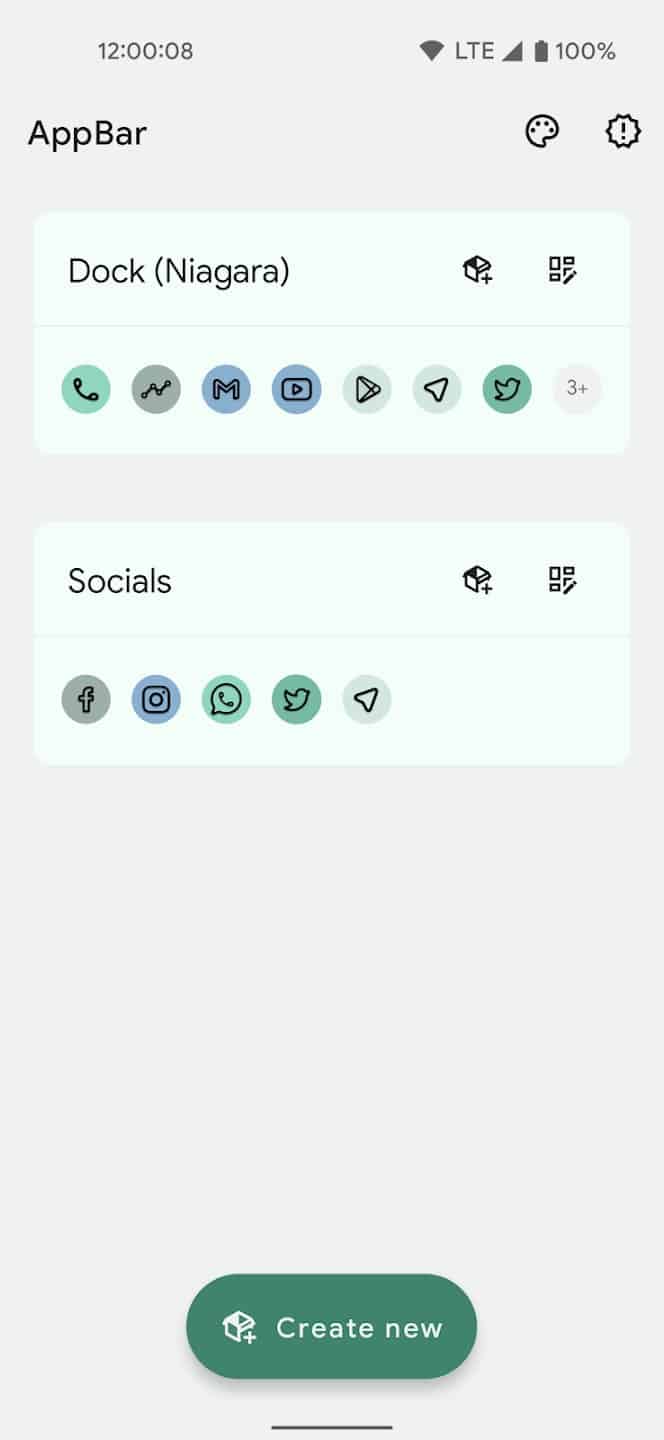The width and height of the screenshot is (664, 1440).
Task: Open the theme palette icon
Action: [542, 132]
